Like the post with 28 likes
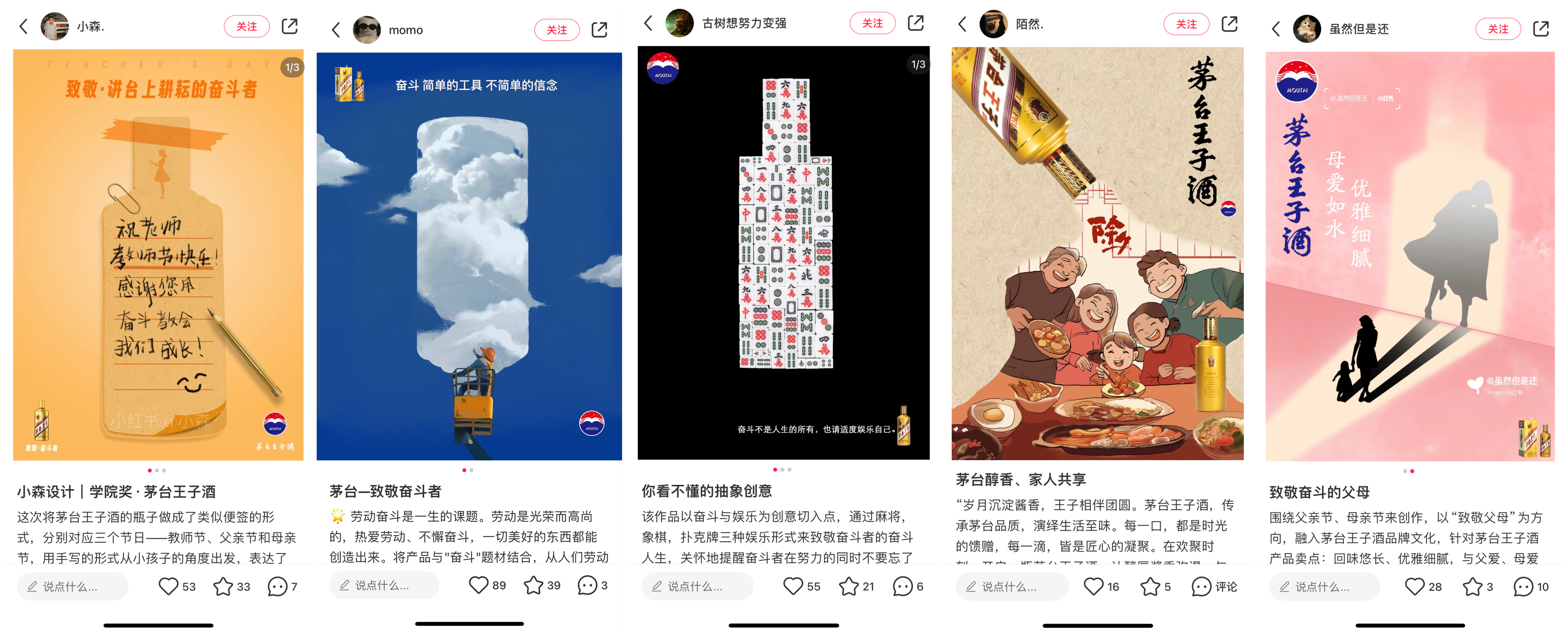This screenshot has width=1568, height=637. pos(1414,586)
